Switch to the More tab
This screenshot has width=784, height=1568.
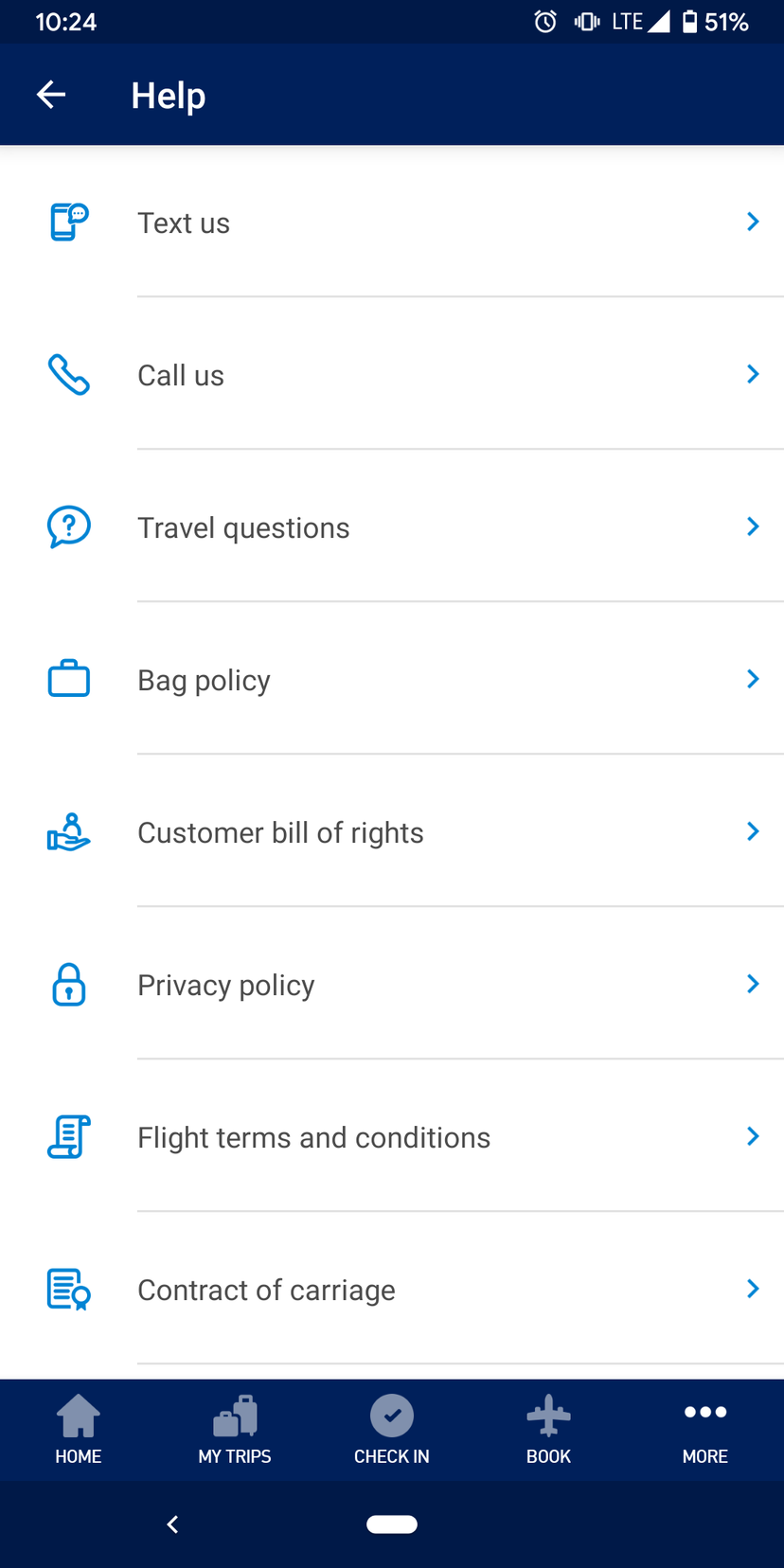tap(705, 1430)
